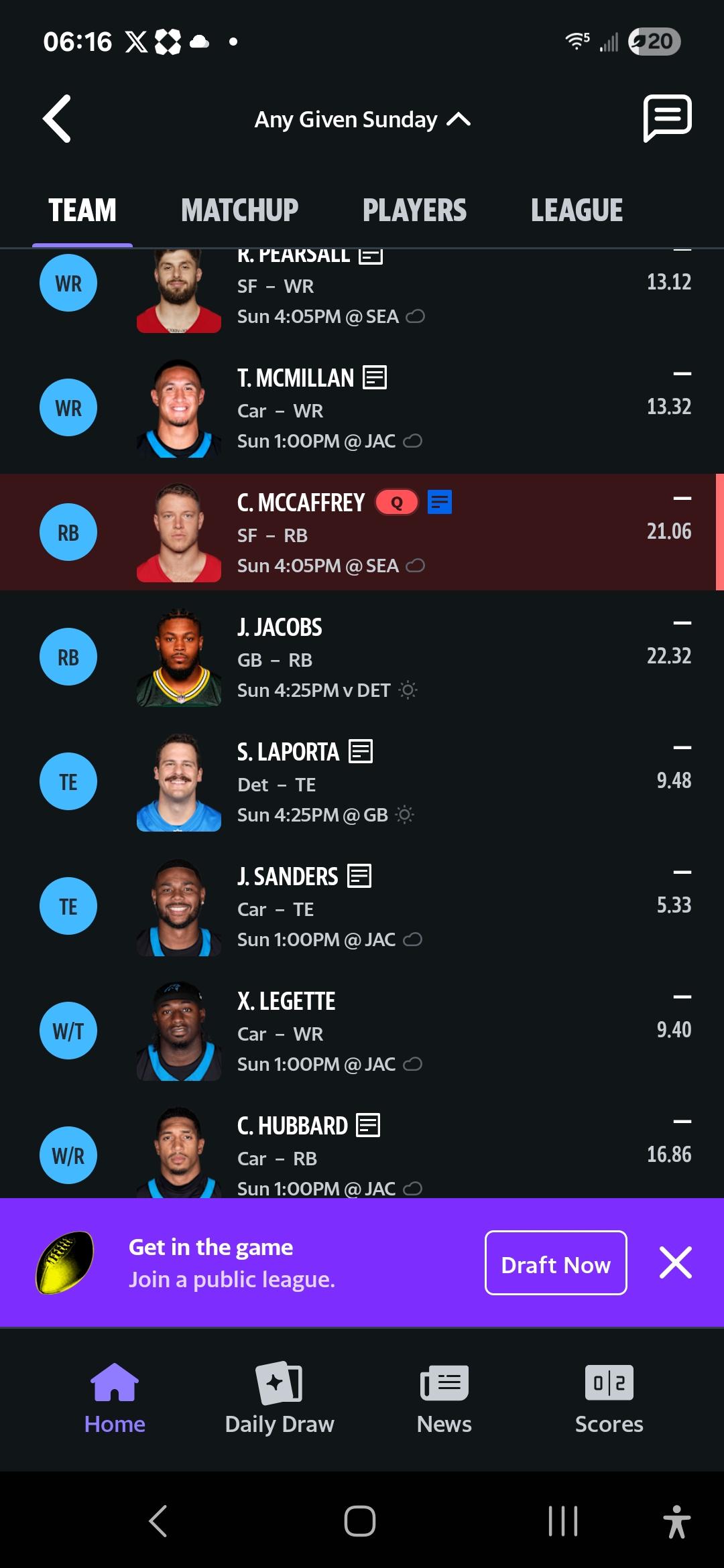Open the league chat messages icon

coord(667,118)
